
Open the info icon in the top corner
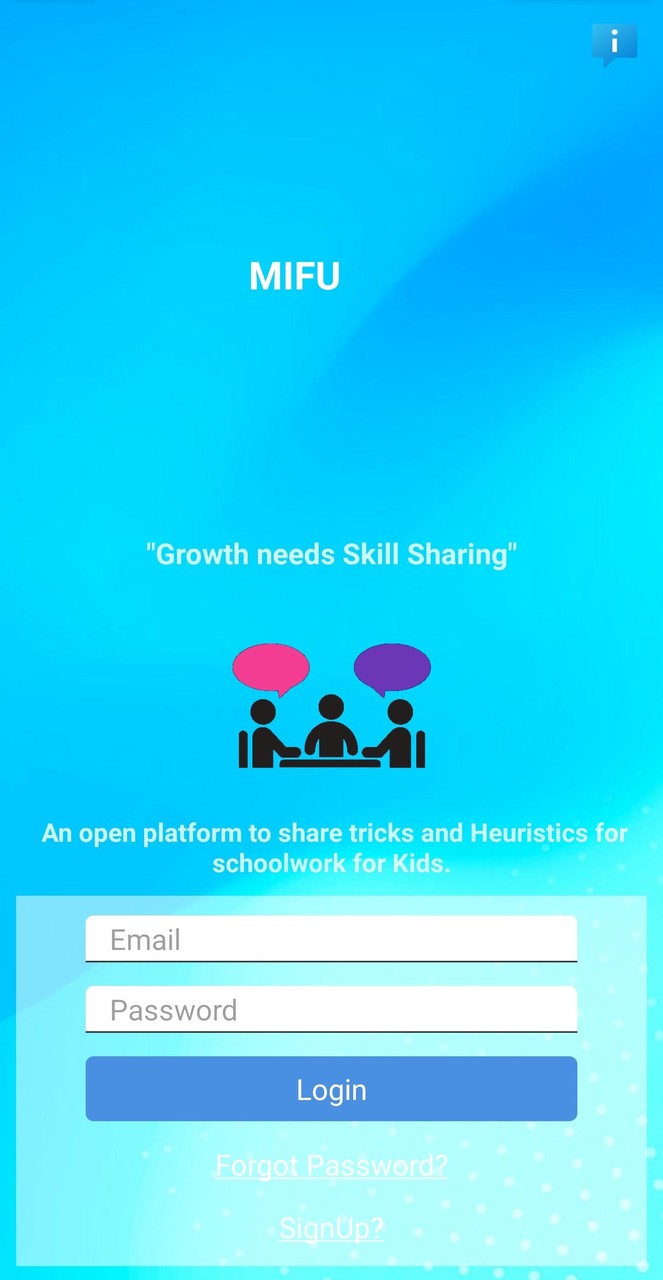click(x=613, y=43)
